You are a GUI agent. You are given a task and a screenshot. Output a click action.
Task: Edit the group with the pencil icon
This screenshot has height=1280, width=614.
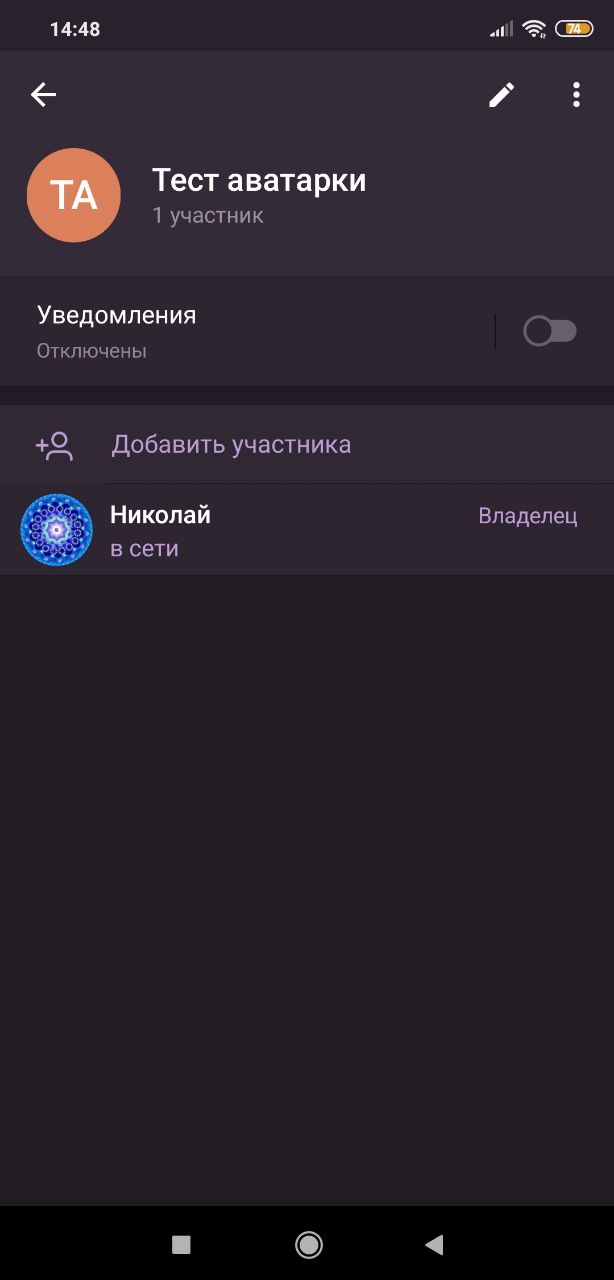501,95
